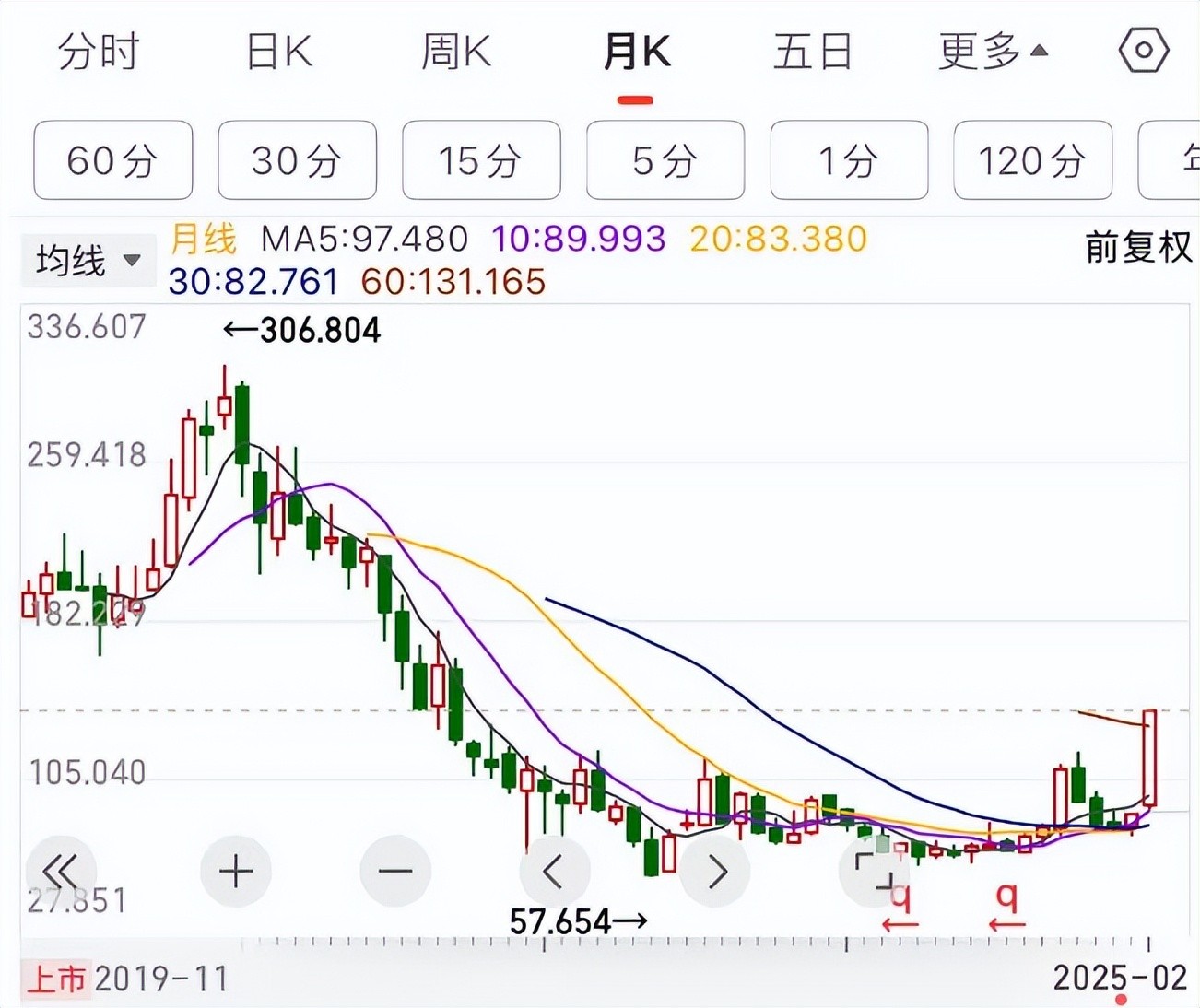Select the 15分 interval
This screenshot has height=1008, width=1200.
click(x=481, y=160)
